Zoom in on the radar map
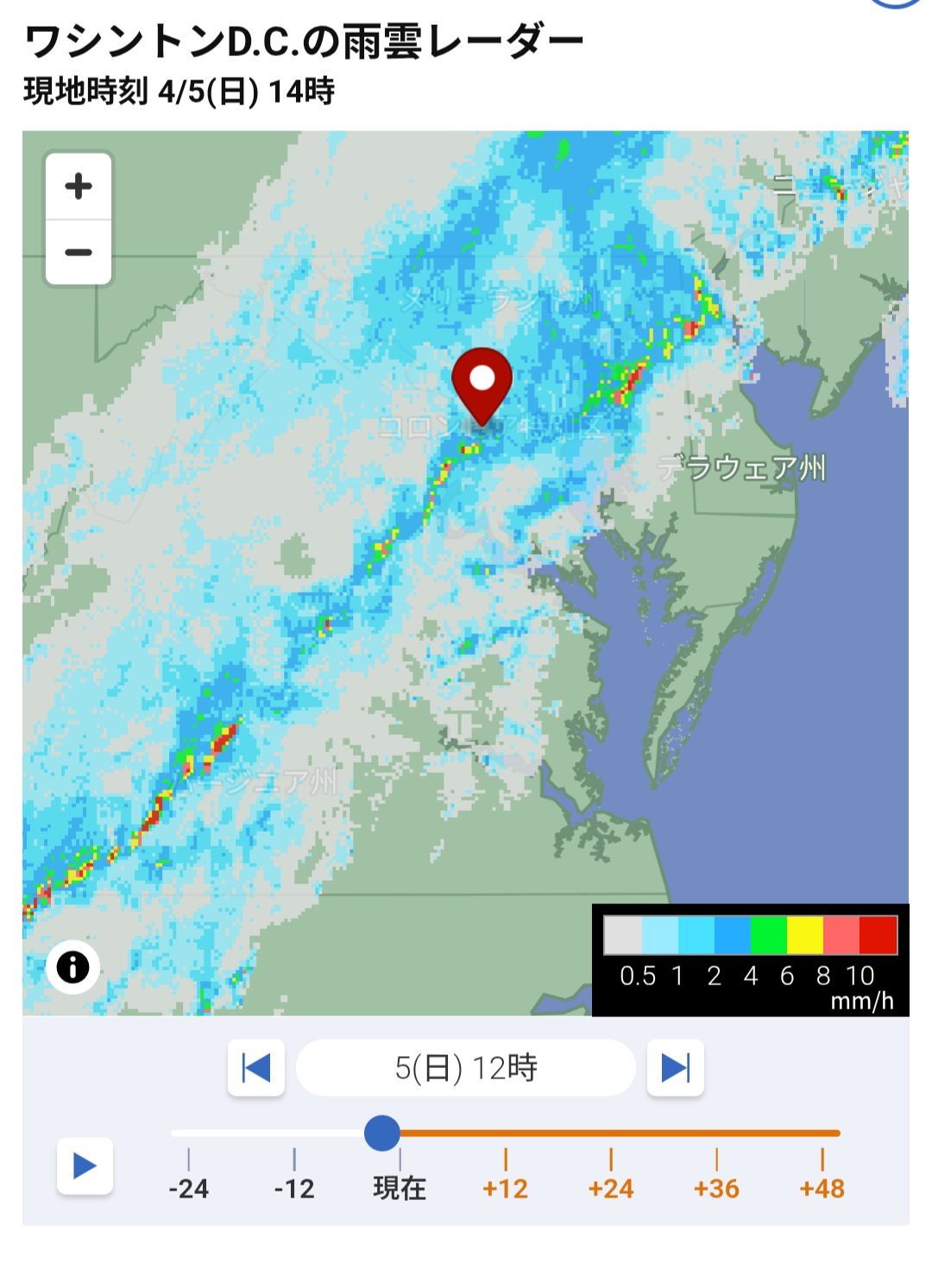The width and height of the screenshot is (932, 1288). (x=79, y=186)
